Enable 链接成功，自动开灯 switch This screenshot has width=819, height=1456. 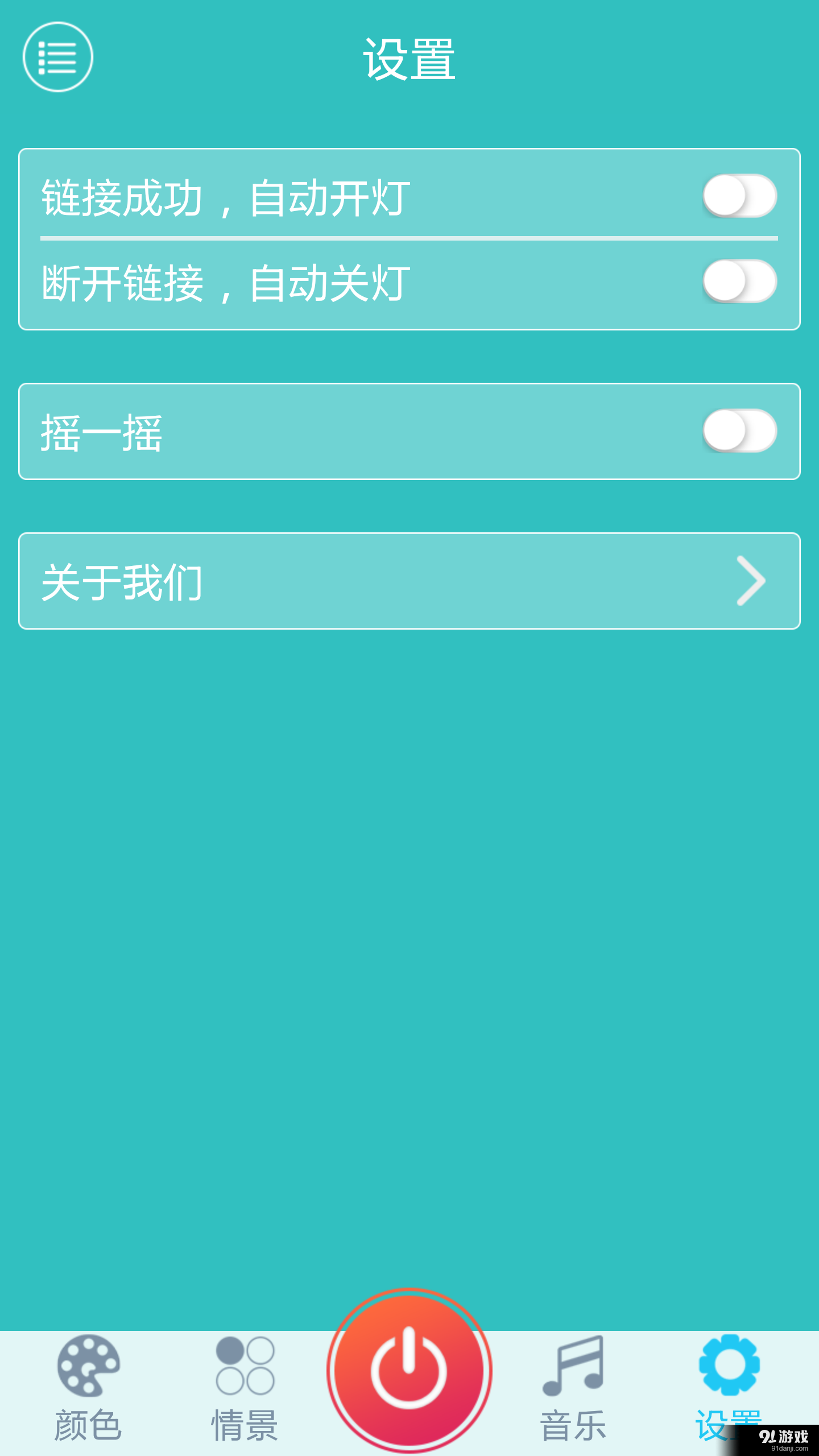pos(739,196)
